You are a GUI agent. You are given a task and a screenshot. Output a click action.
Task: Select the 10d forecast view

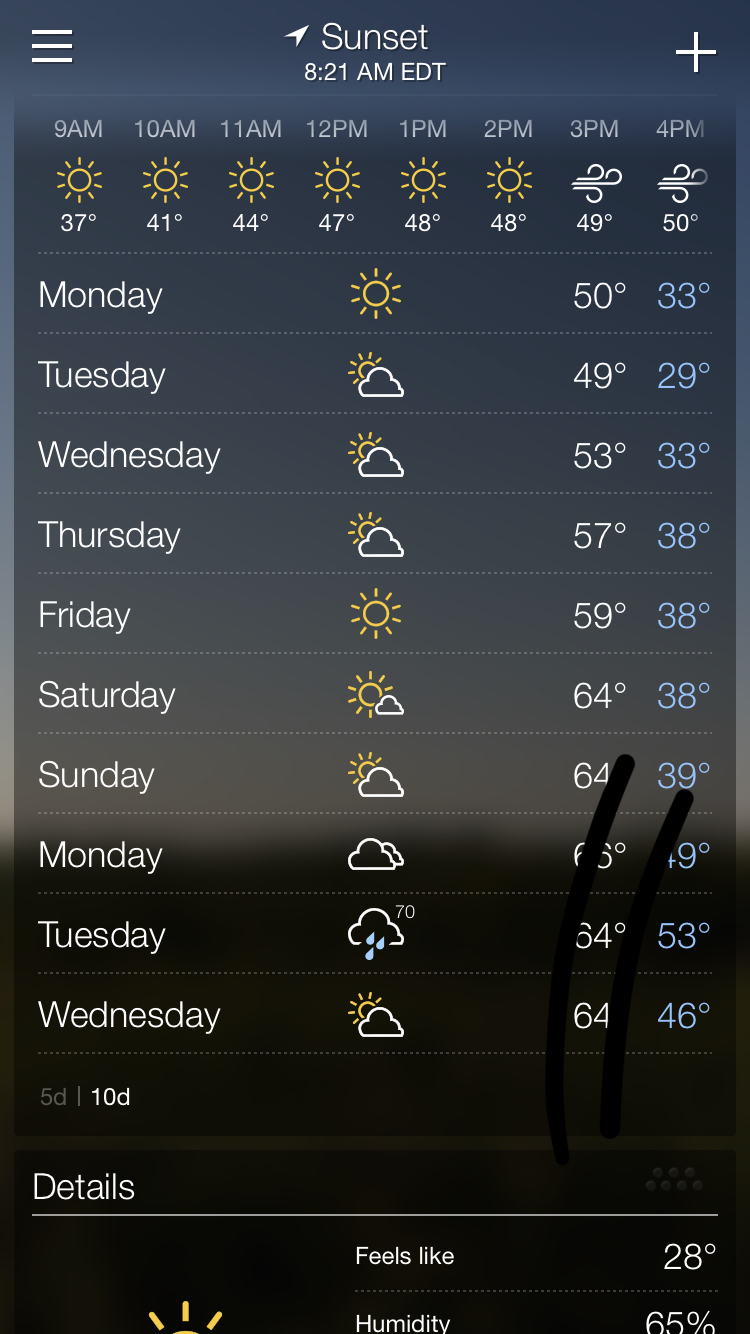click(x=111, y=1097)
